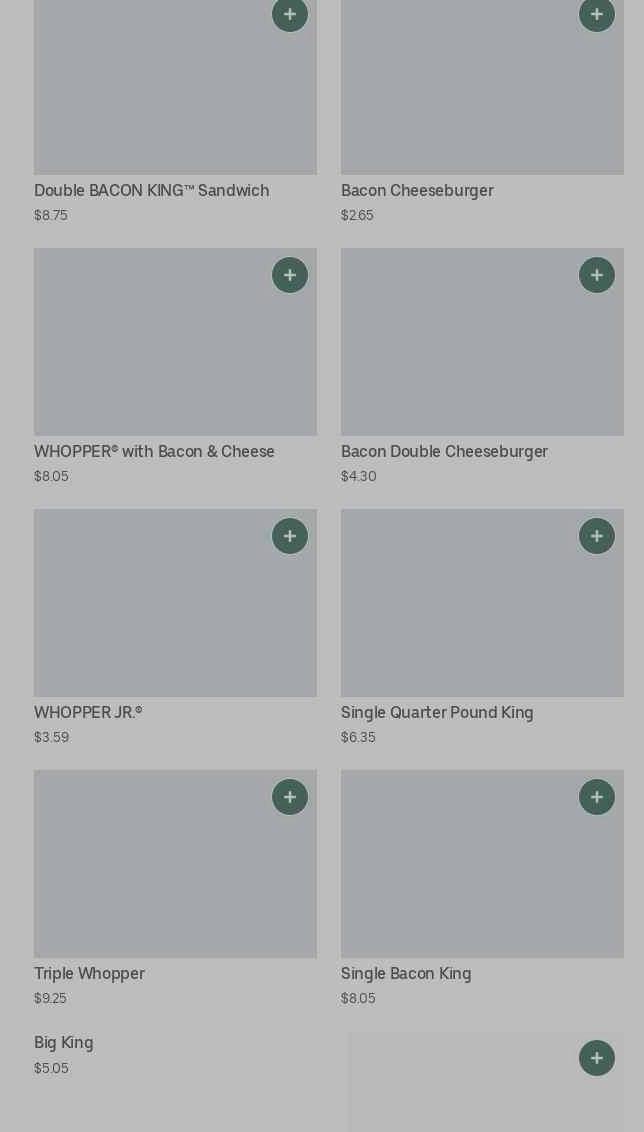
Task: Add Triple Whopper to order
Action: point(290,797)
